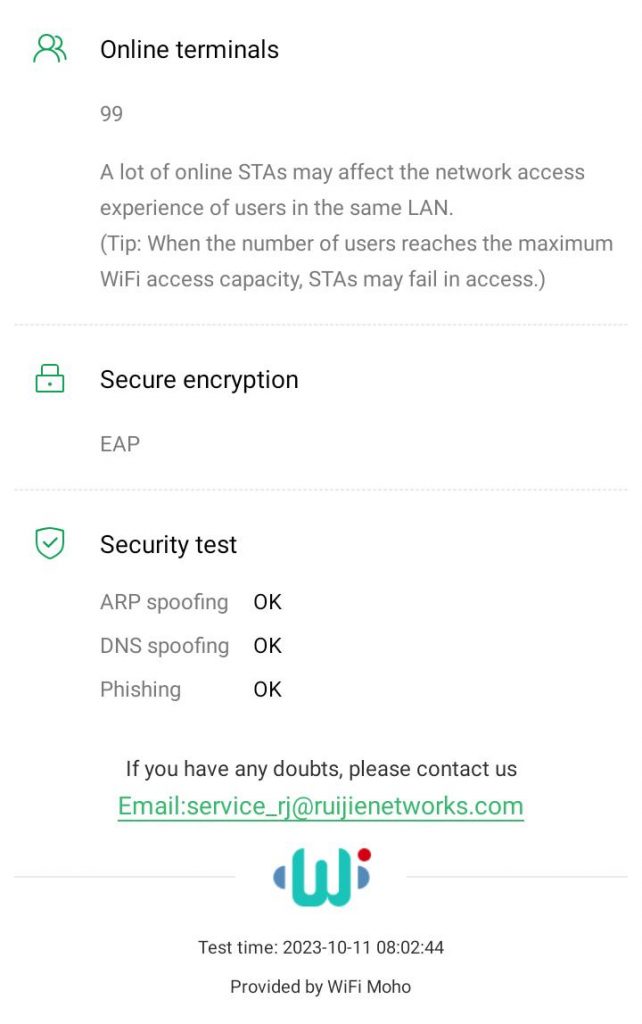This screenshot has width=642, height=1024.
Task: Open the service_rj@ruijienetworks.com email link
Action: (320, 806)
